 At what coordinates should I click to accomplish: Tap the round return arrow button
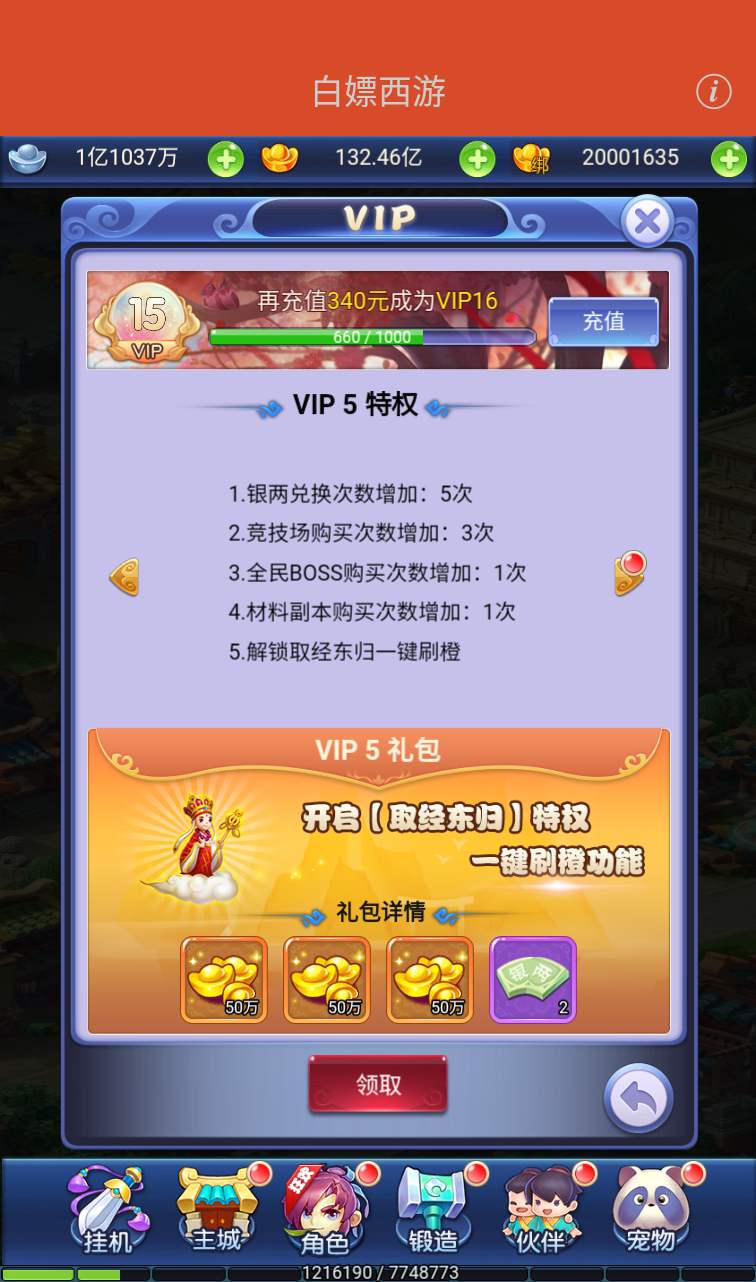[x=638, y=1099]
